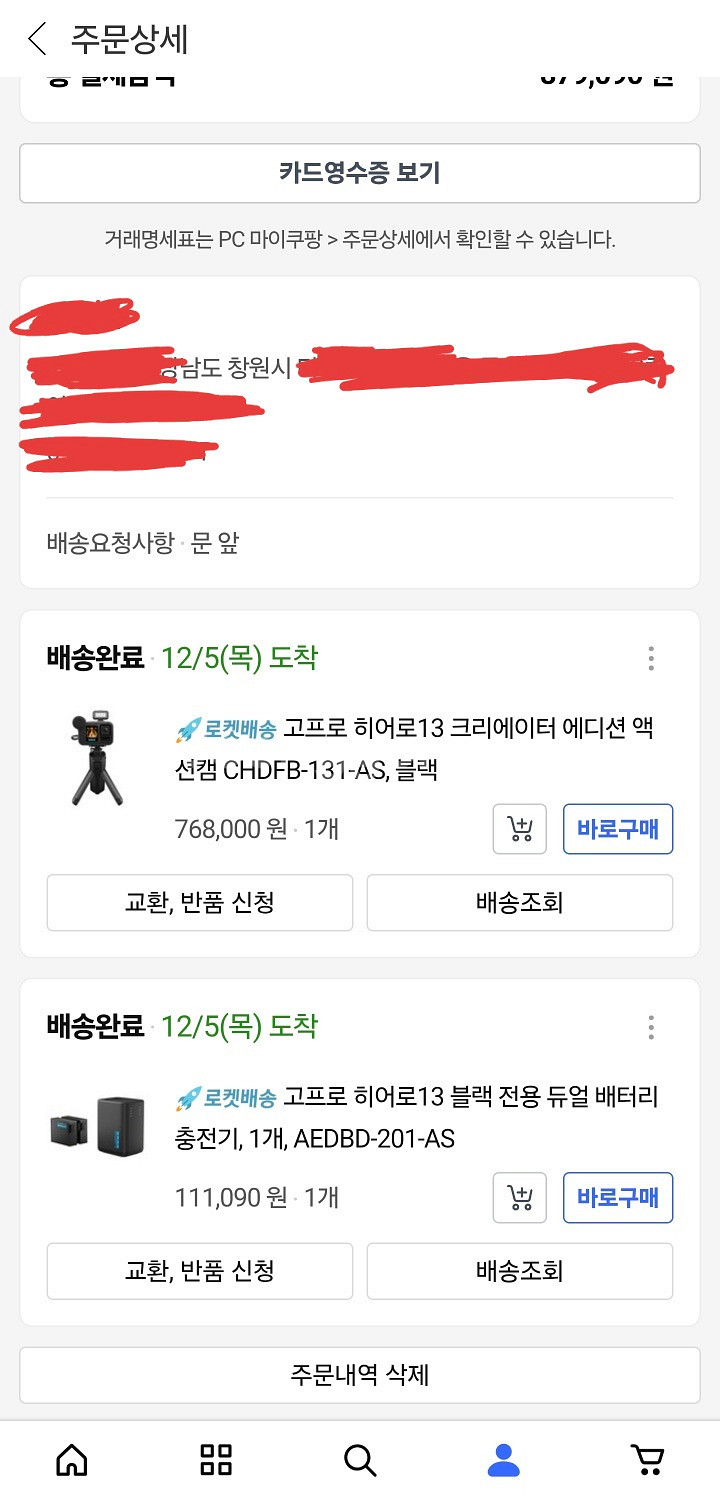Add the 111,090원 듀얼 배터리 충전기 to the cart
Viewport: 720px width, 1504px height.
[520, 1198]
